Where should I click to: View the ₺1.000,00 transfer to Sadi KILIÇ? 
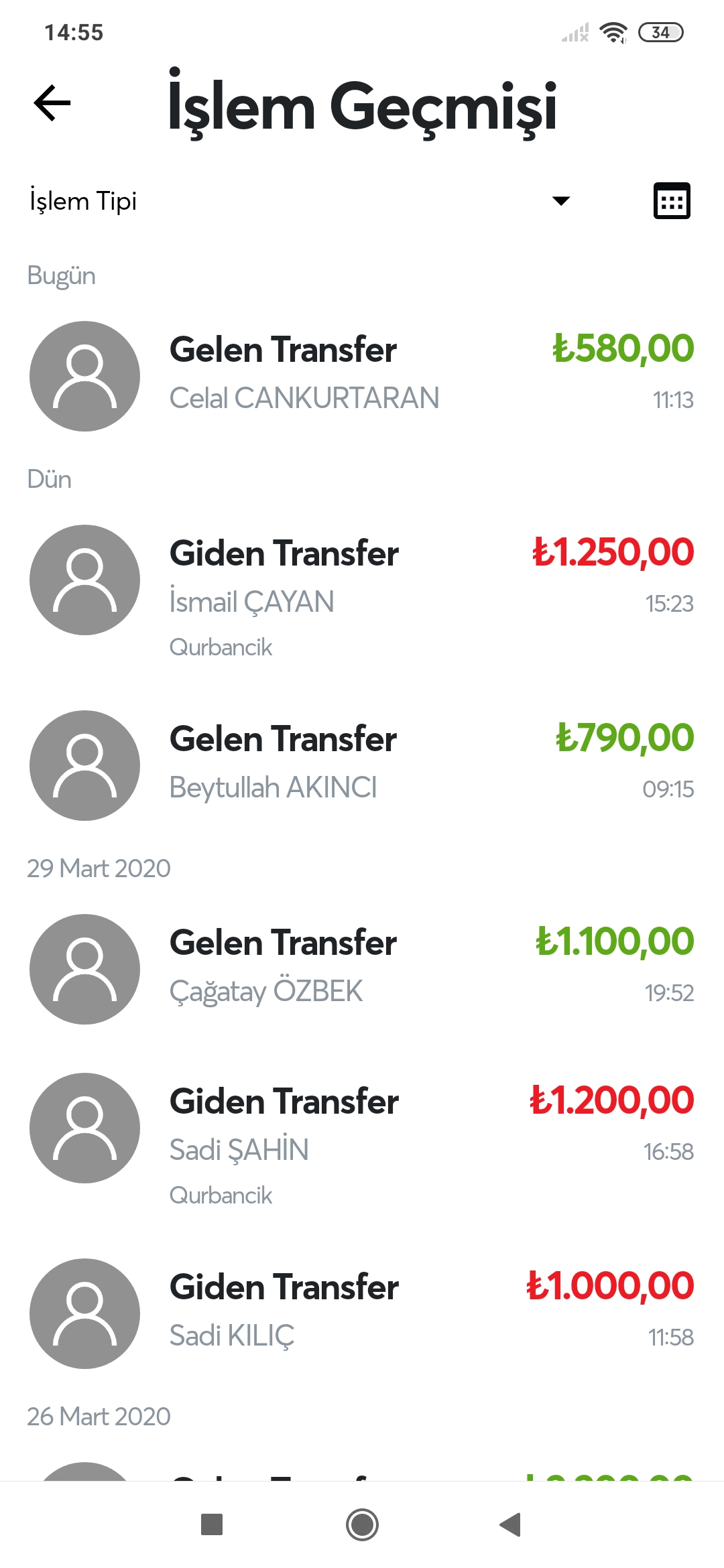point(362,1313)
